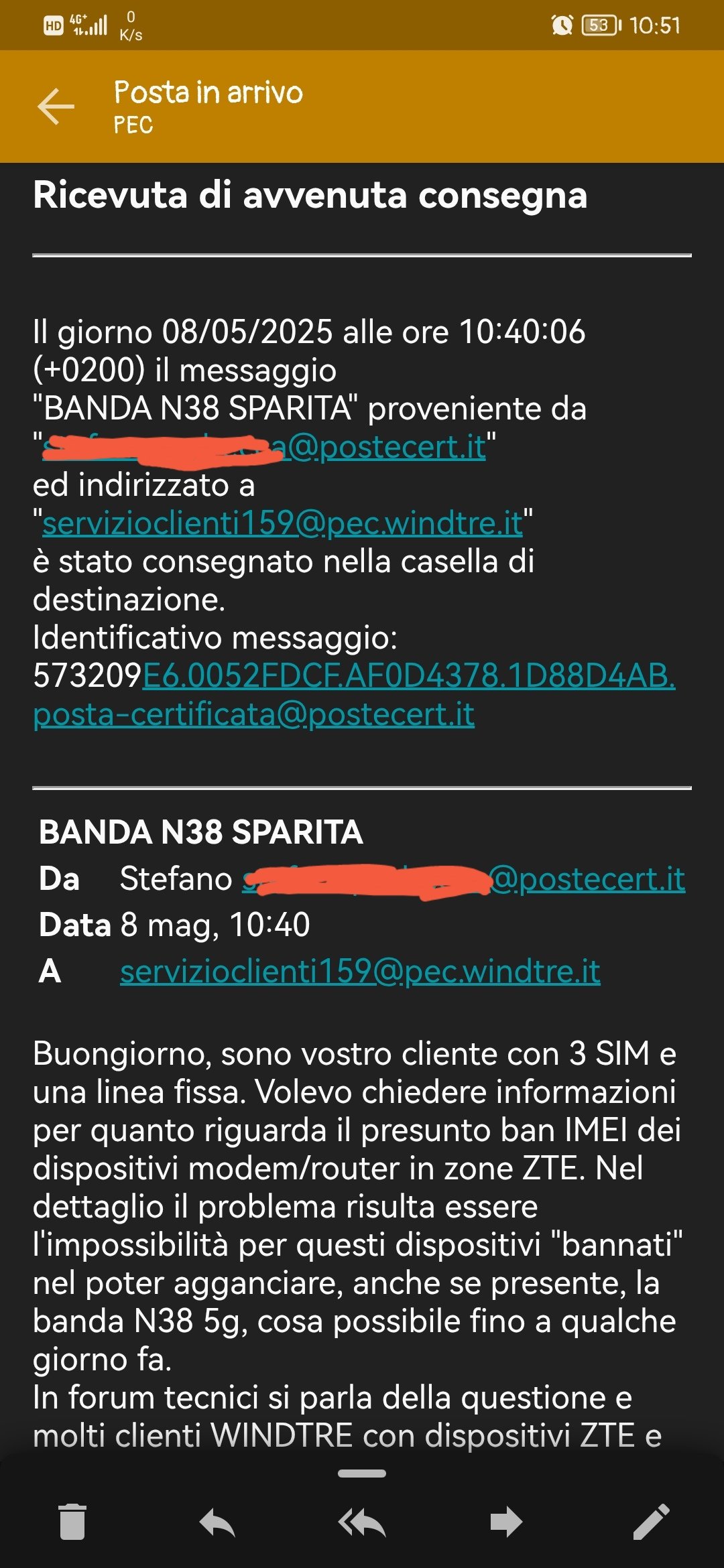724x1568 pixels.
Task: Tap the recipient address next to A
Action: point(360,971)
